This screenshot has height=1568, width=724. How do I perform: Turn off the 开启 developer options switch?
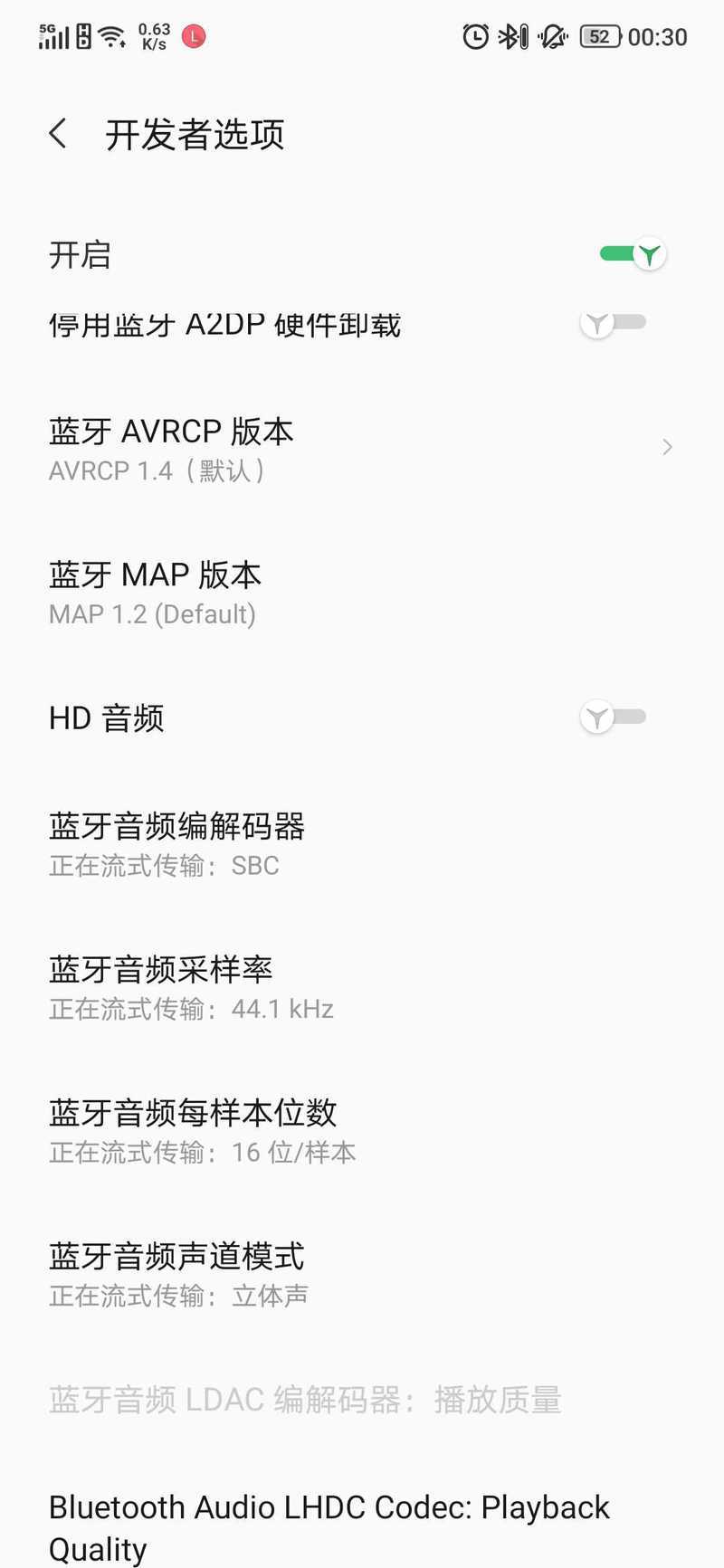pos(633,254)
